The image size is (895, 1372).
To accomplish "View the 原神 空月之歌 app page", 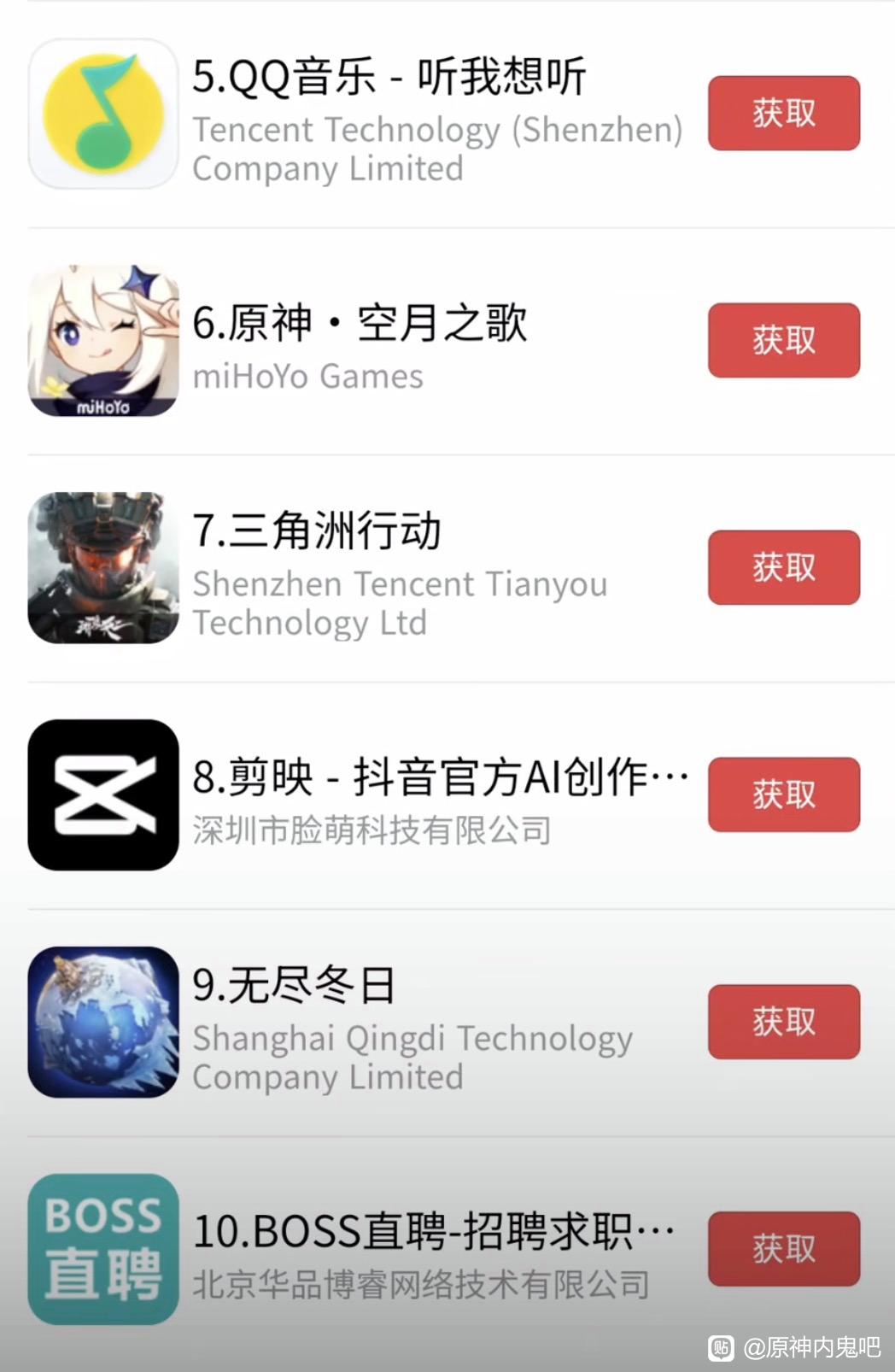I will 360,324.
